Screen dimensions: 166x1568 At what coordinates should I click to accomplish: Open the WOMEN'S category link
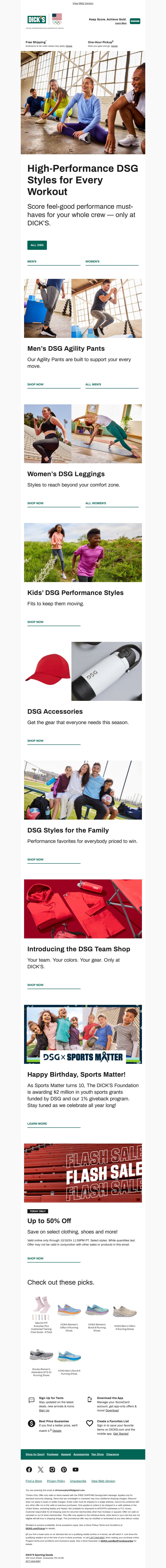[92, 262]
